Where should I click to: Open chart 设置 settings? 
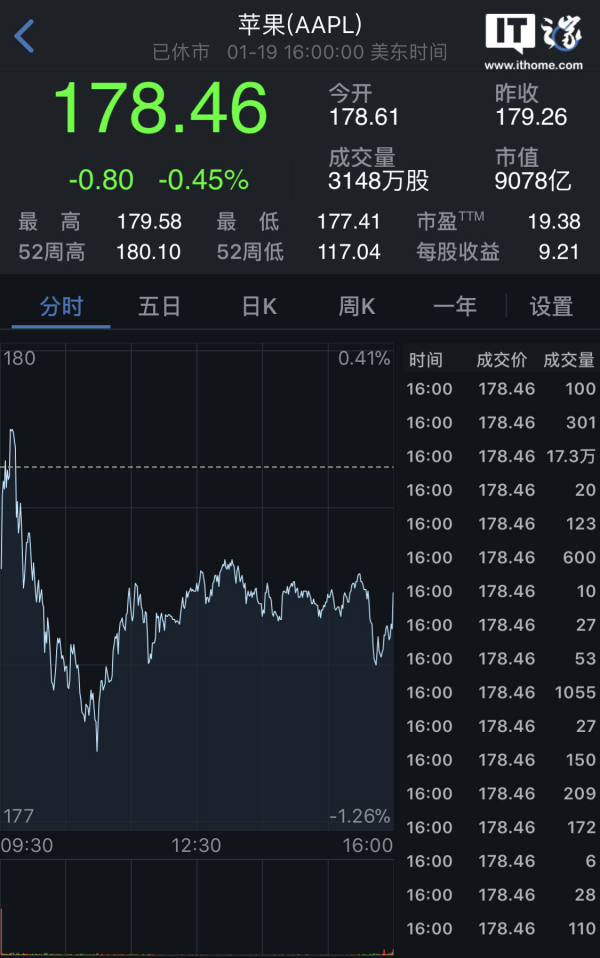click(551, 306)
